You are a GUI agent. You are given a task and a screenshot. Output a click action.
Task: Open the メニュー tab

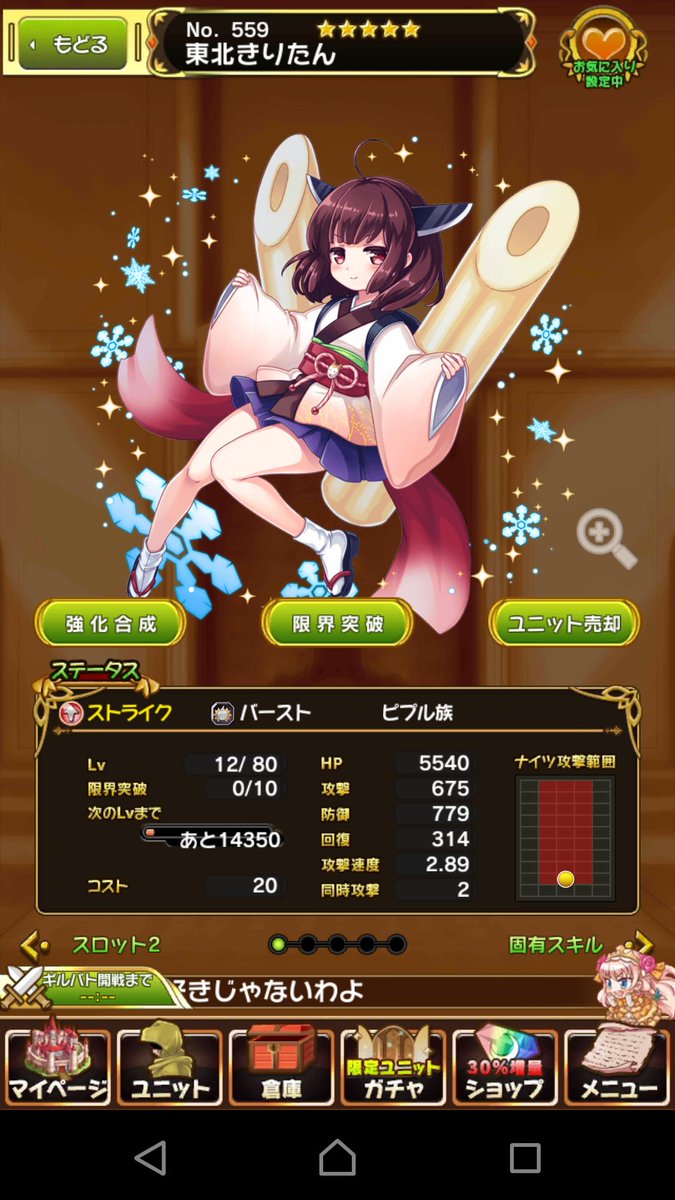coord(617,1067)
